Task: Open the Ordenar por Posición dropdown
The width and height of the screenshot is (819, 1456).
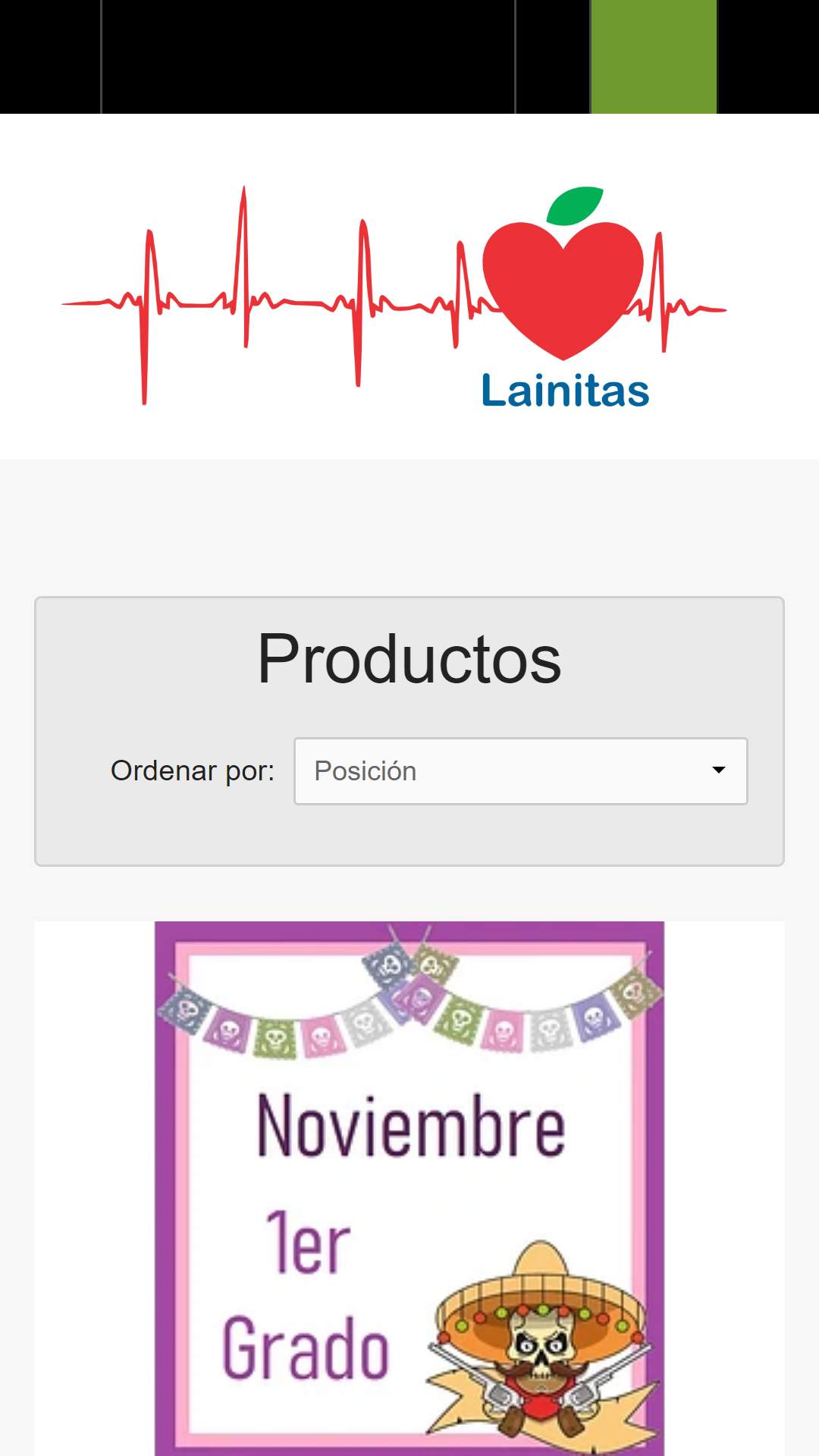Action: click(521, 771)
